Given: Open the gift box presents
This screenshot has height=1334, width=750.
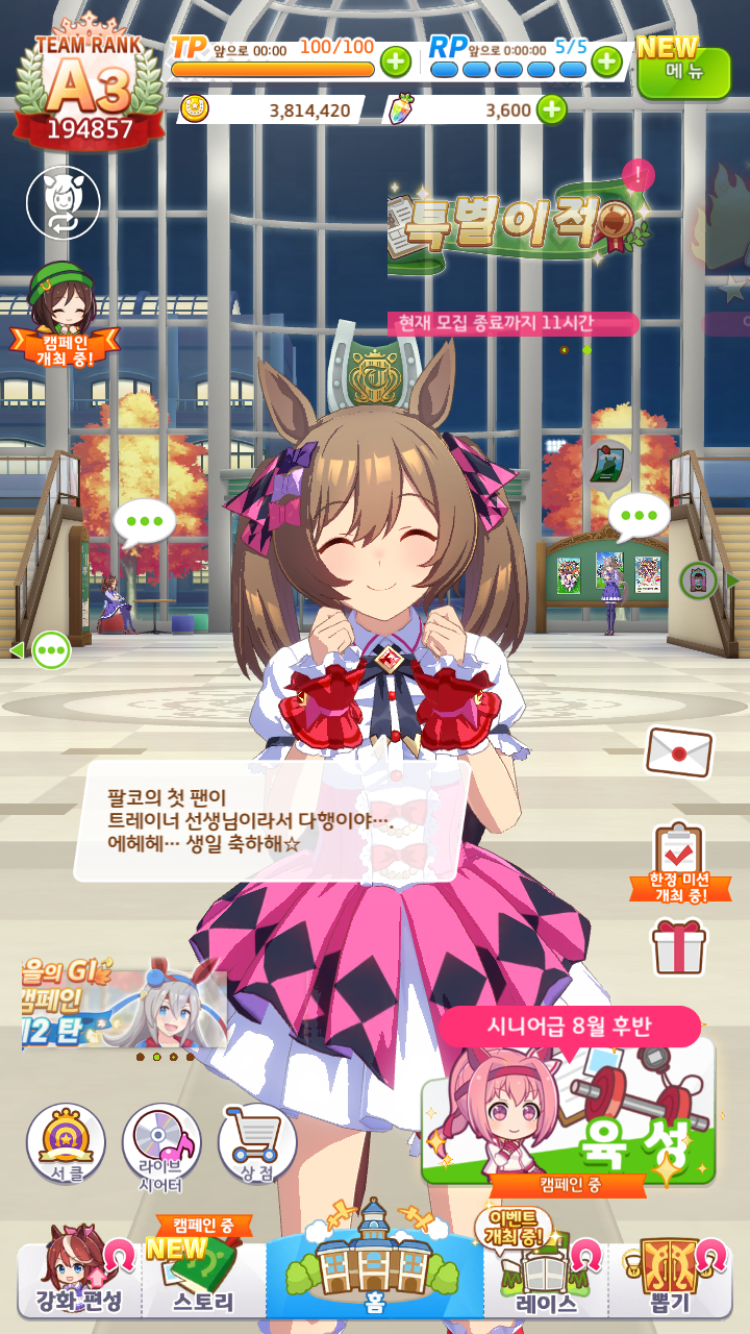Looking at the screenshot, I should [x=679, y=946].
